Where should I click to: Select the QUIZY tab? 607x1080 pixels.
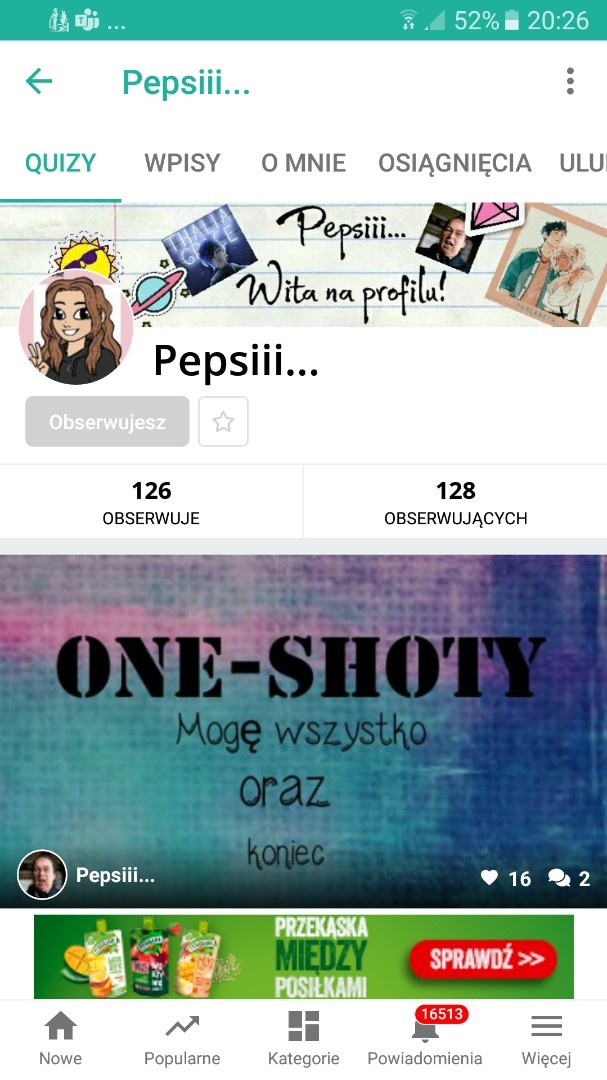(61, 163)
